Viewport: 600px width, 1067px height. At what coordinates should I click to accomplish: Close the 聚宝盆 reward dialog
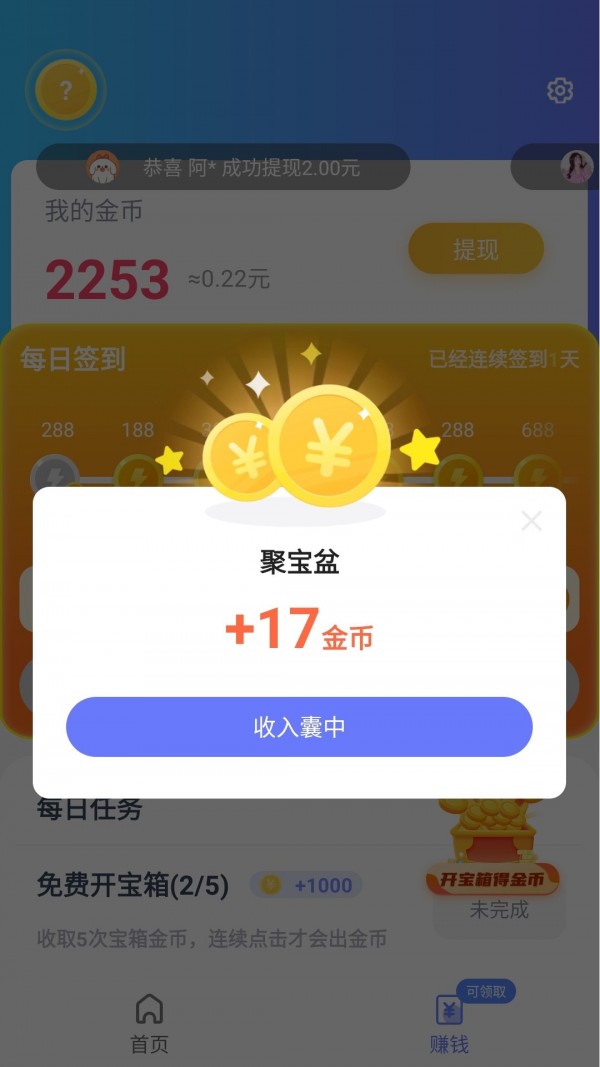tap(531, 521)
